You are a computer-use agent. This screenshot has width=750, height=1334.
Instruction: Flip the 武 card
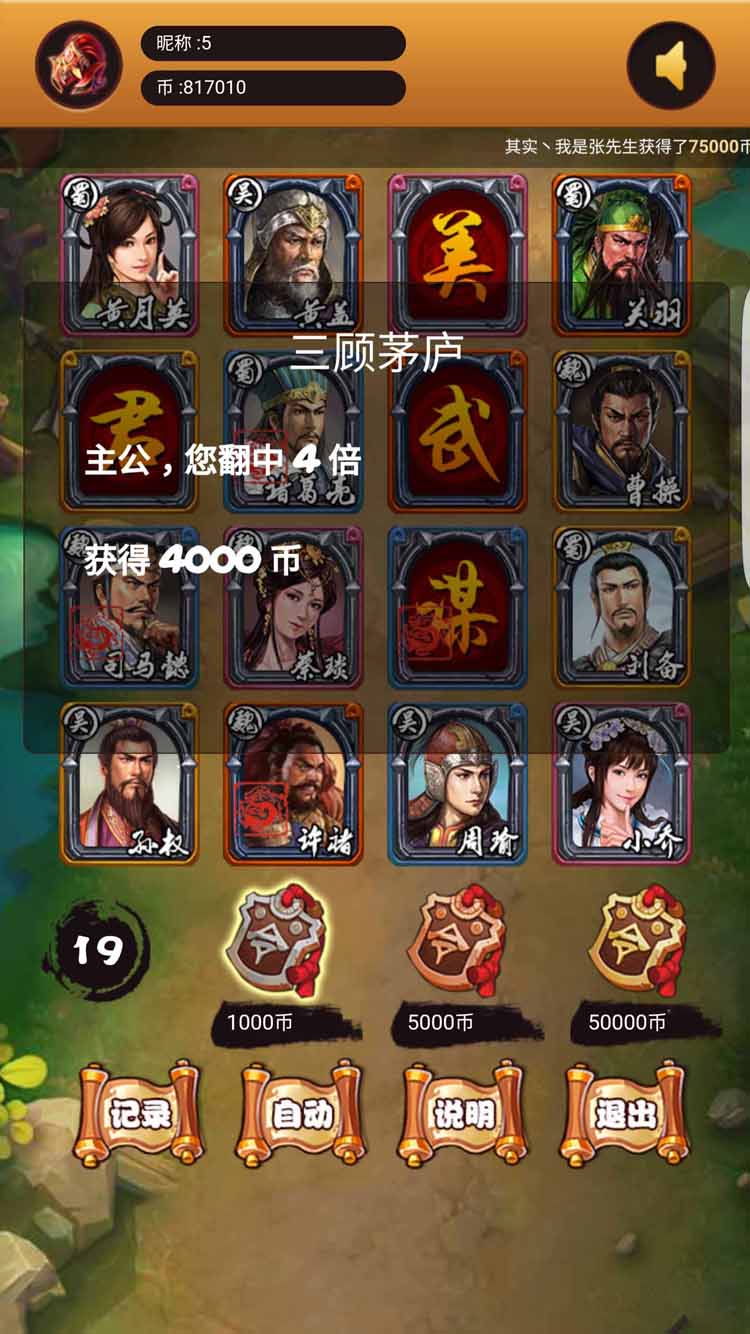457,432
